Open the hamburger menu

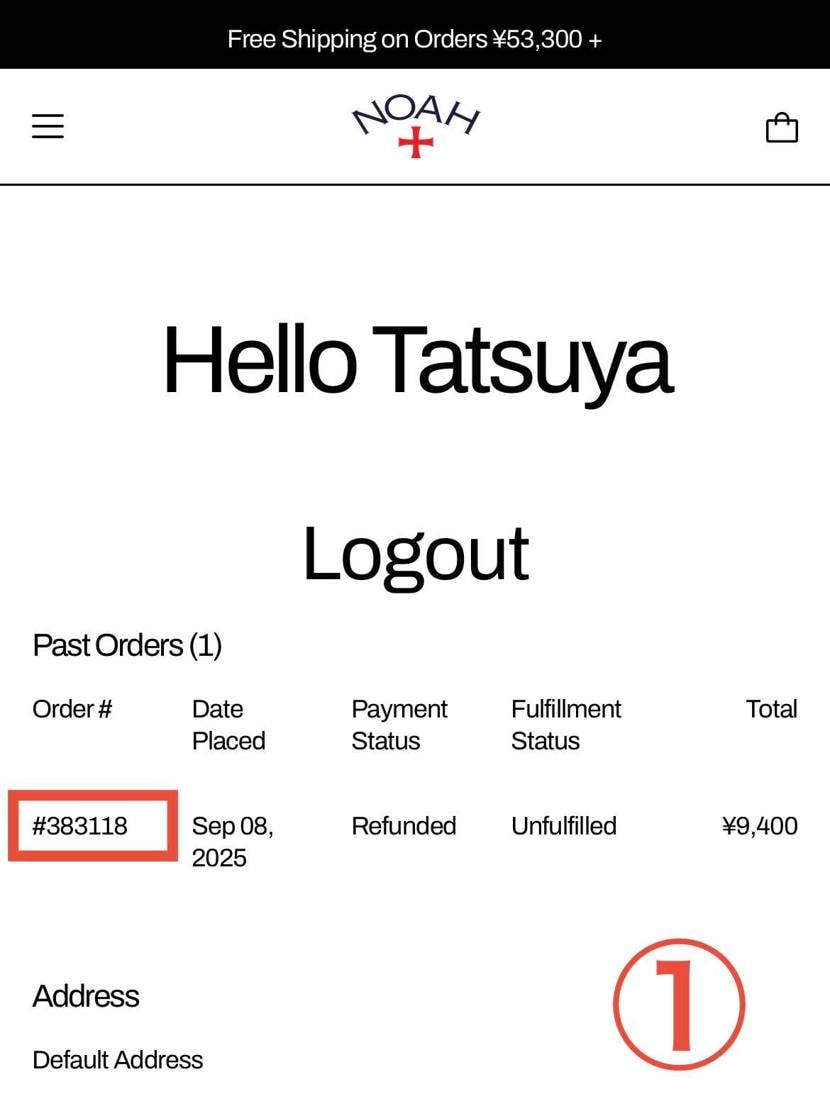coord(48,126)
